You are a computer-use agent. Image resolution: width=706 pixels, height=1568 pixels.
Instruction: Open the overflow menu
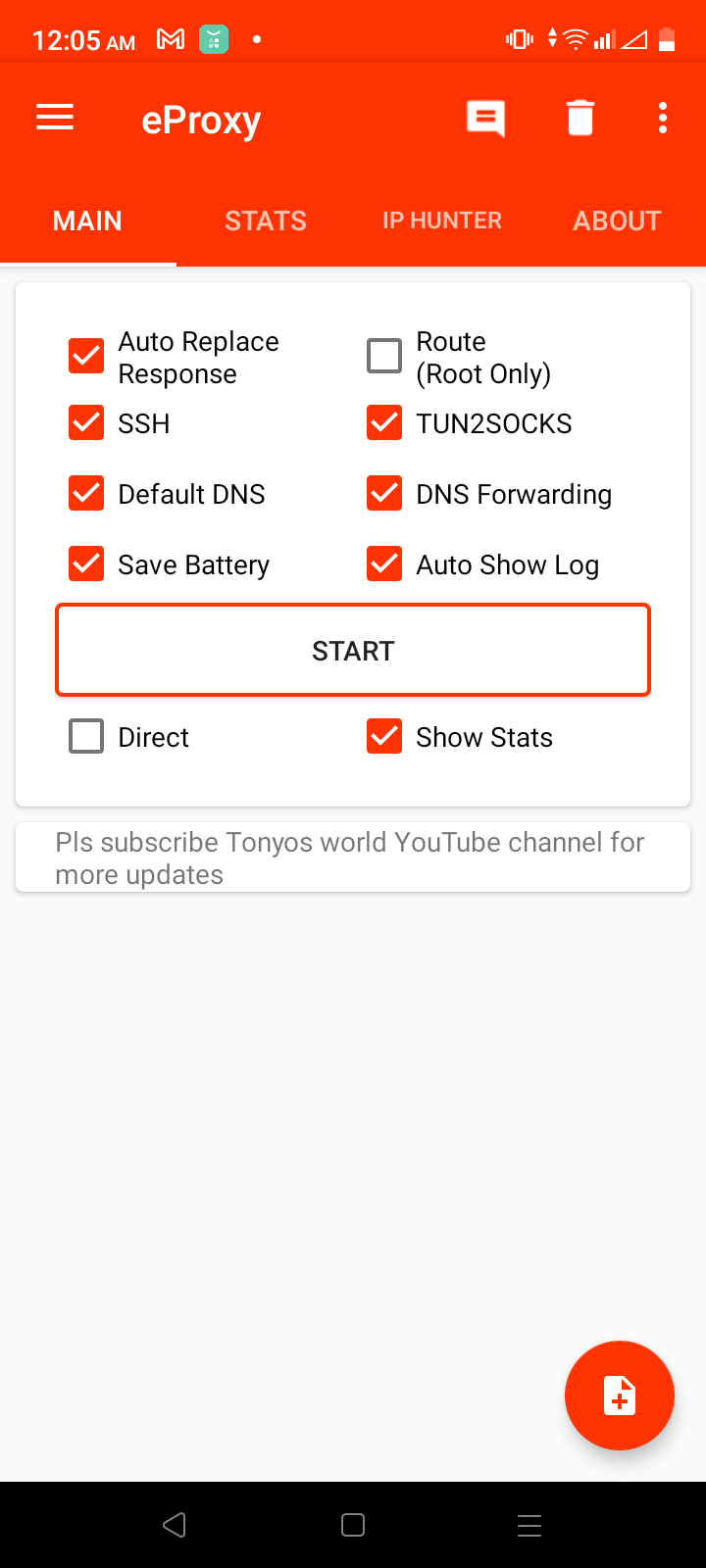[x=663, y=118]
